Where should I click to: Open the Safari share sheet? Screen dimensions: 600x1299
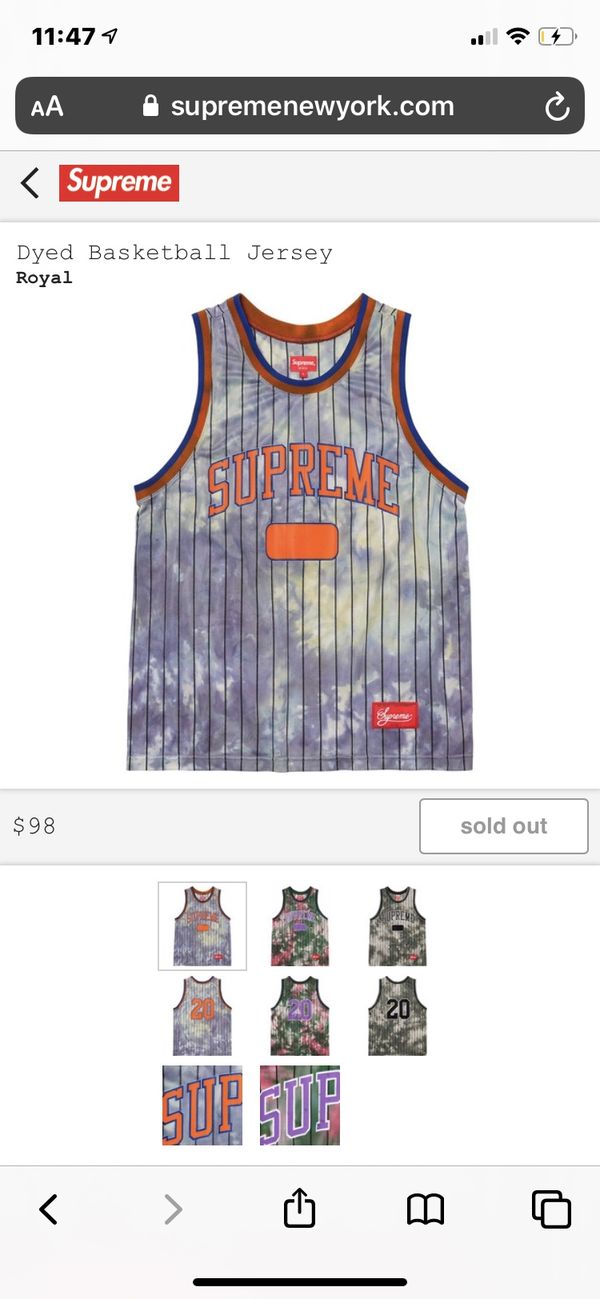click(300, 1208)
